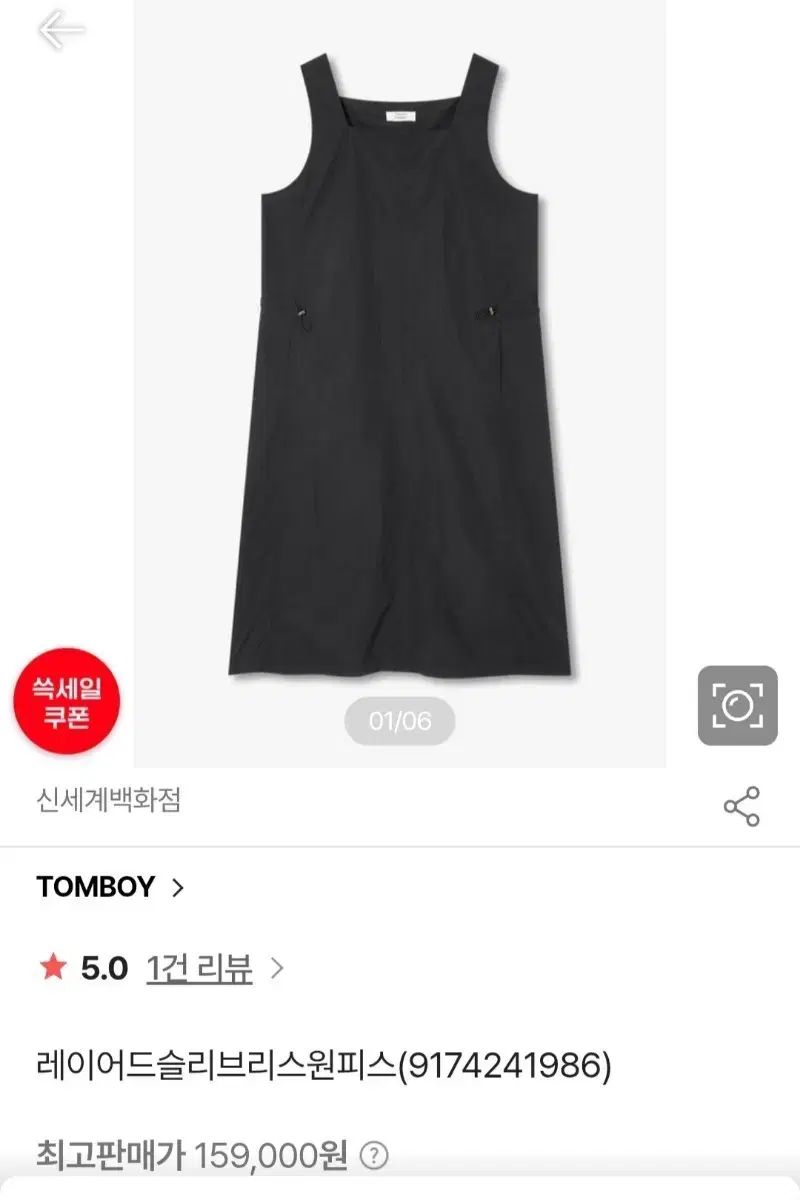Image resolution: width=800 pixels, height=1200 pixels.
Task: Open the TOMBOY brand page
Action: coord(110,887)
